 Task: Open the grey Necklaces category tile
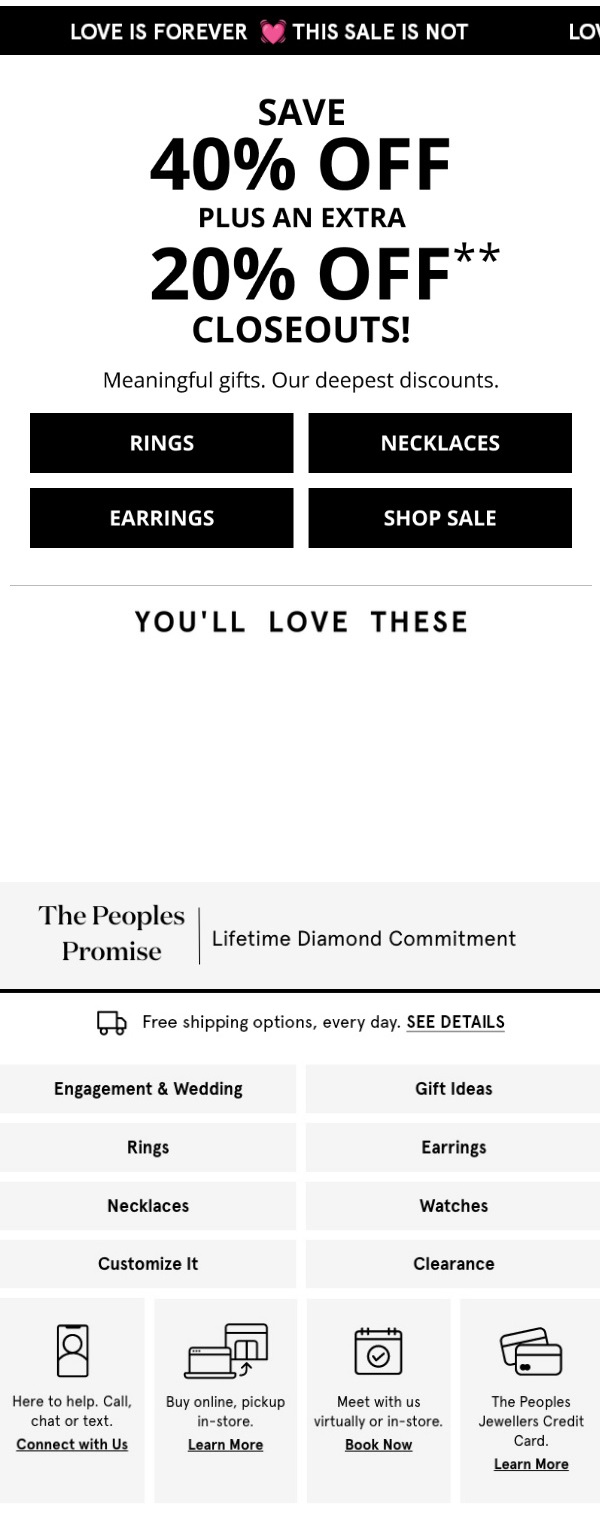(x=148, y=1206)
